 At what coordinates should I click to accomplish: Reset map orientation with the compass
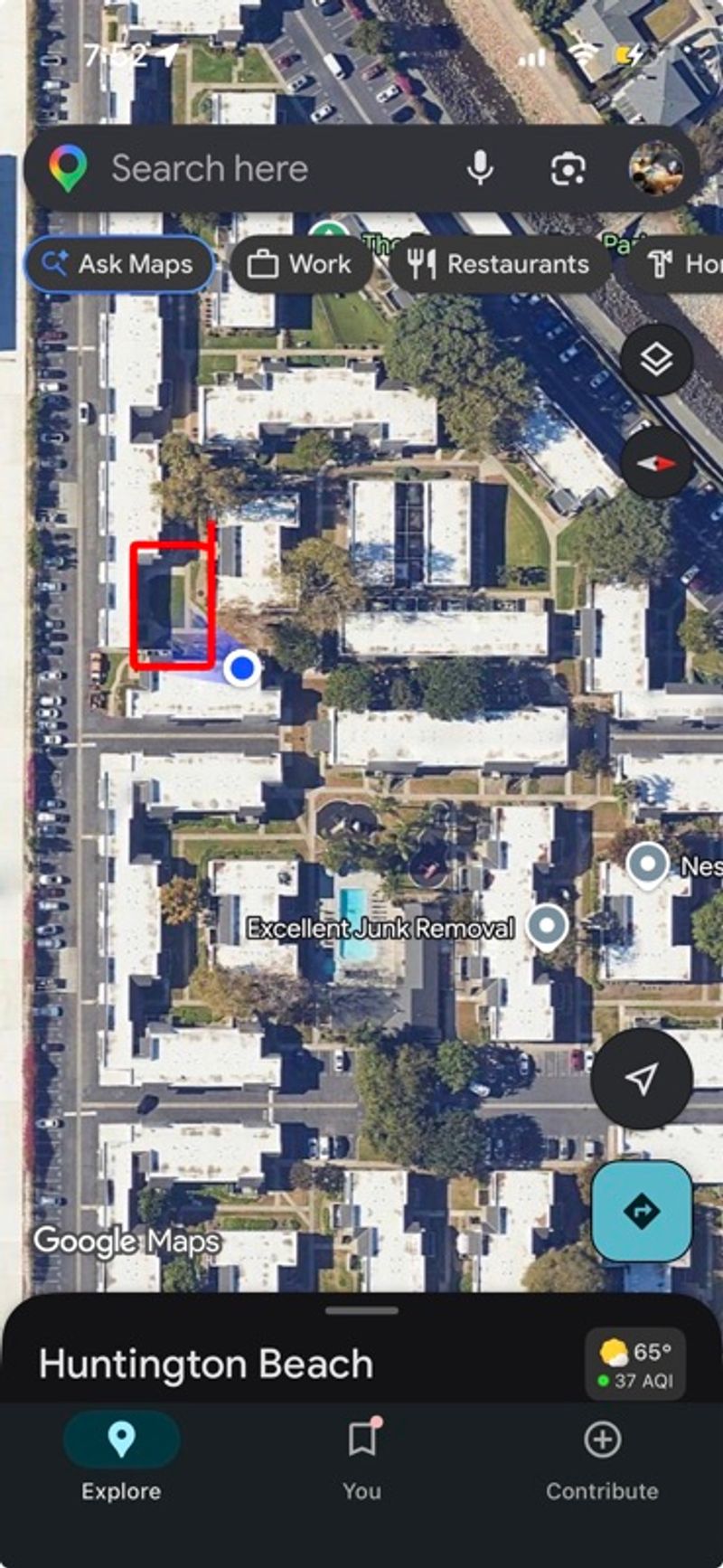point(656,463)
